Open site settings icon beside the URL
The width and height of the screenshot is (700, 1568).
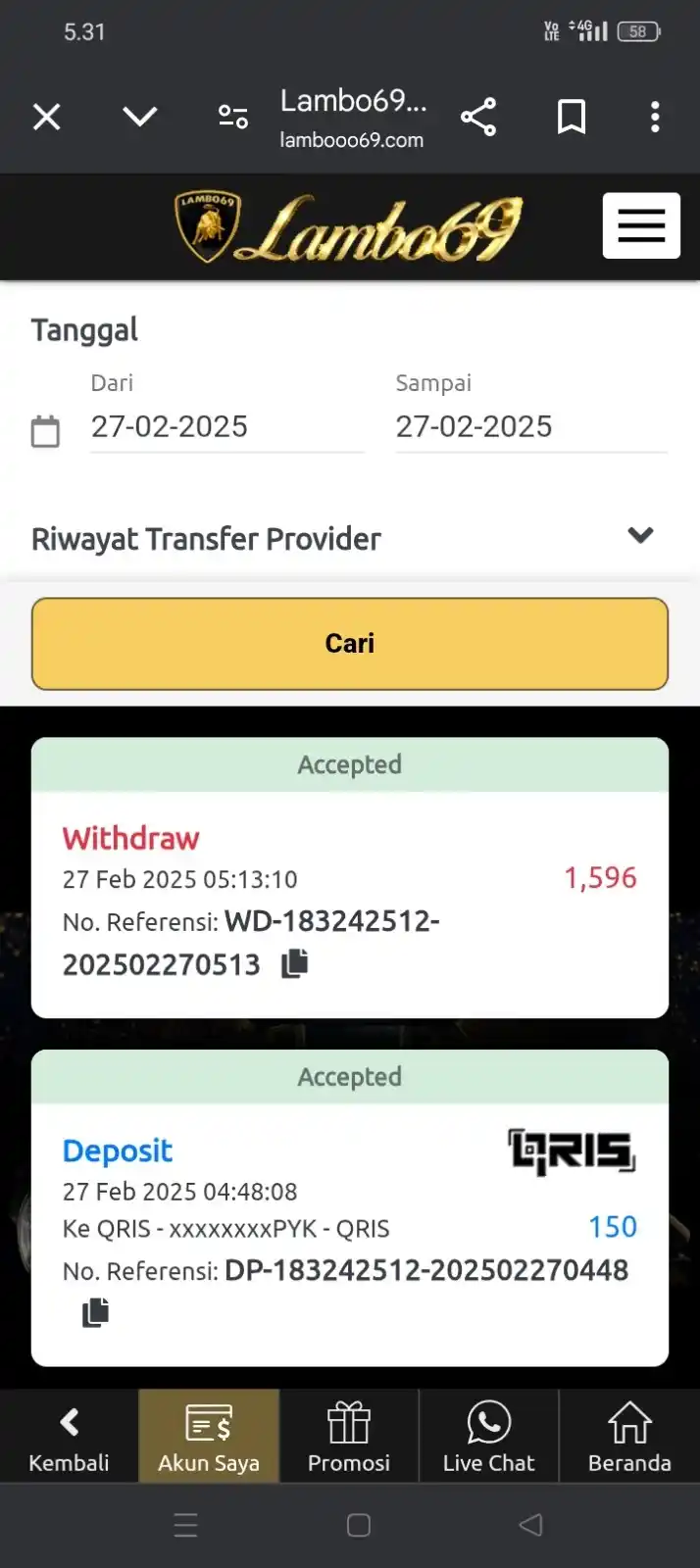(232, 118)
